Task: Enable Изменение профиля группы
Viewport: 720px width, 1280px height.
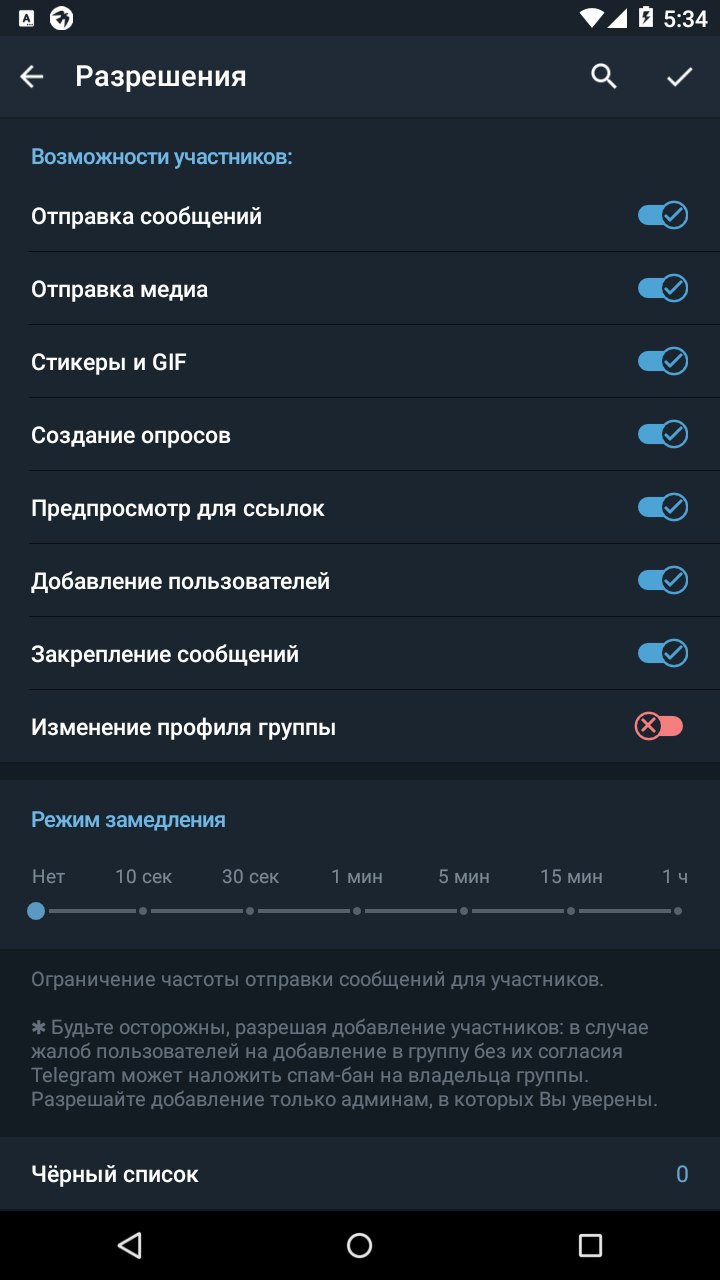Action: click(x=659, y=727)
